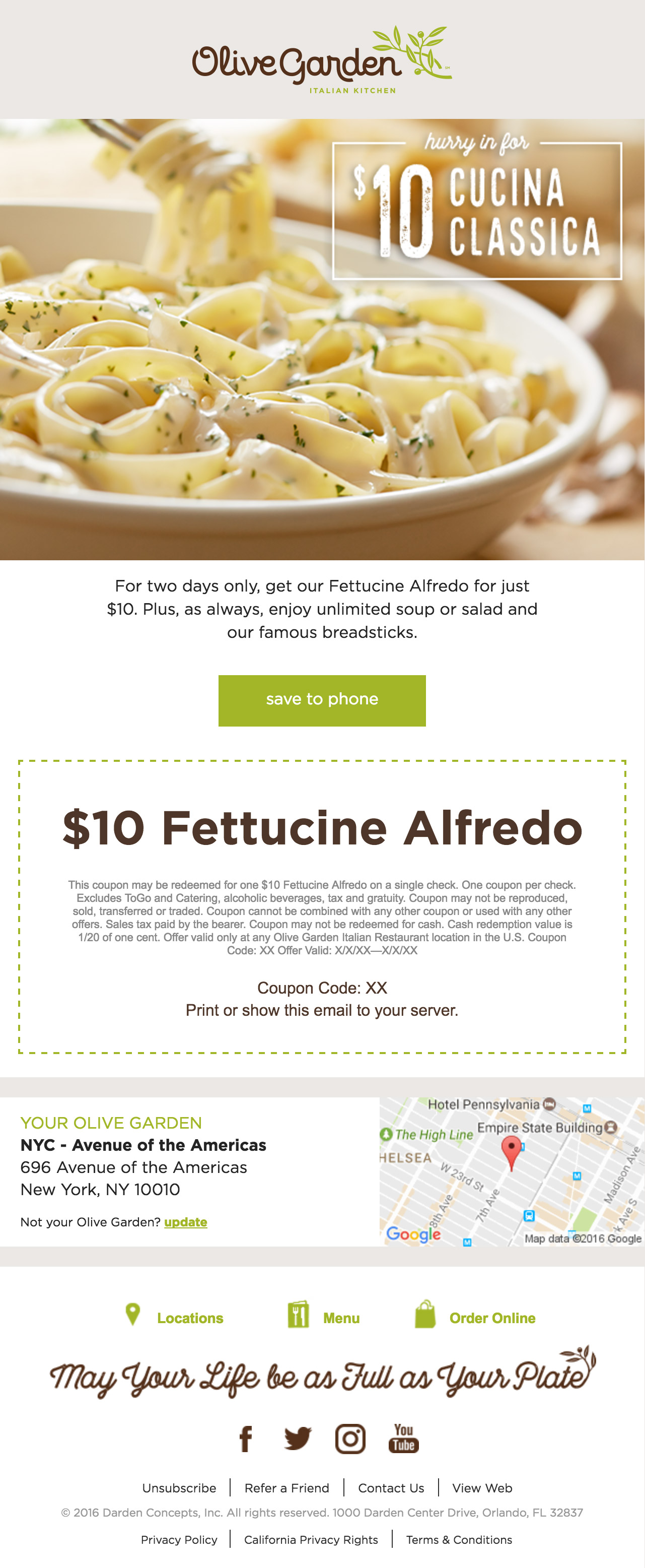Screen dimensions: 645x1568
Task: View Terms & Conditions
Action: click(459, 1539)
